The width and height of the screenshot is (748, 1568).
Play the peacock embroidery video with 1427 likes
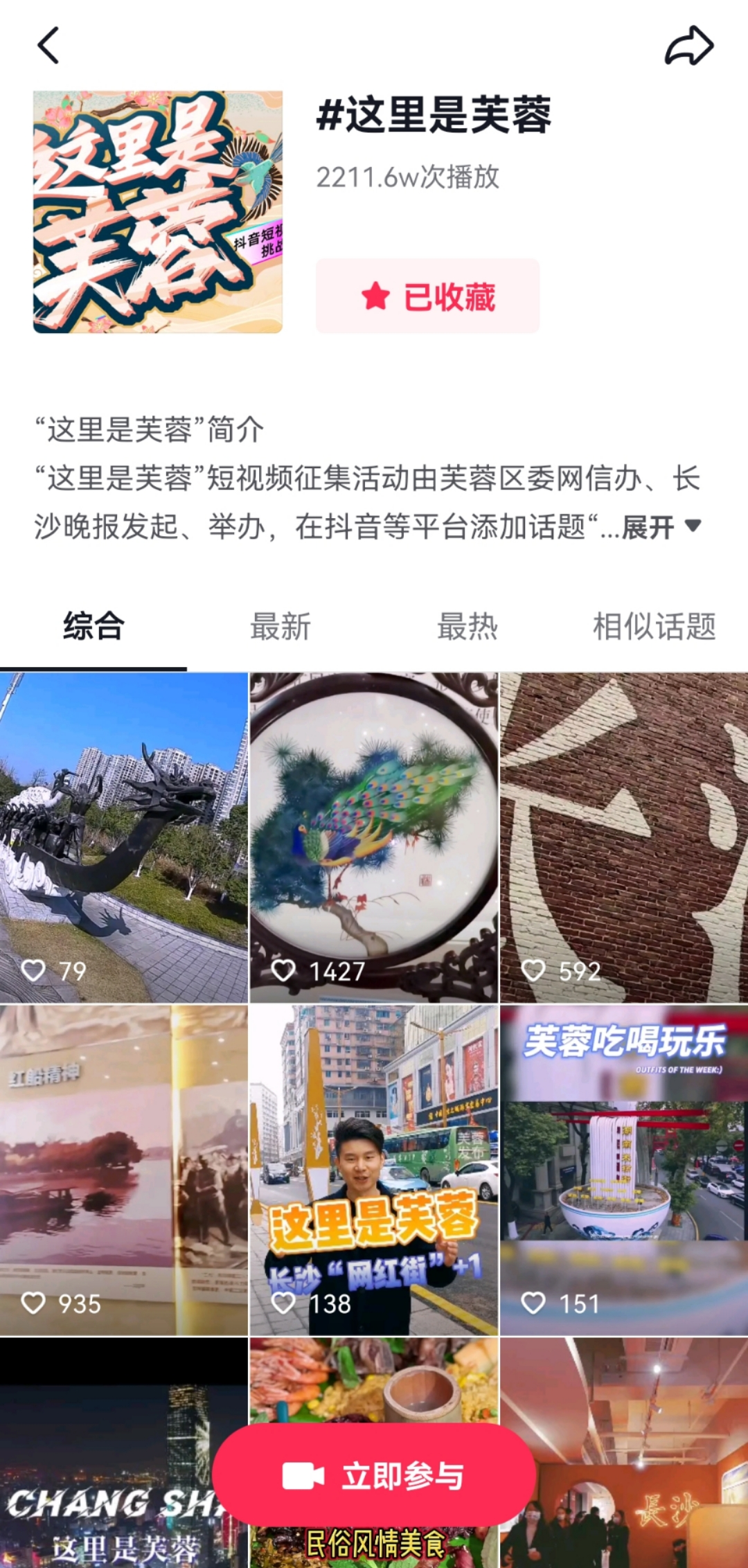pyautogui.click(x=373, y=837)
